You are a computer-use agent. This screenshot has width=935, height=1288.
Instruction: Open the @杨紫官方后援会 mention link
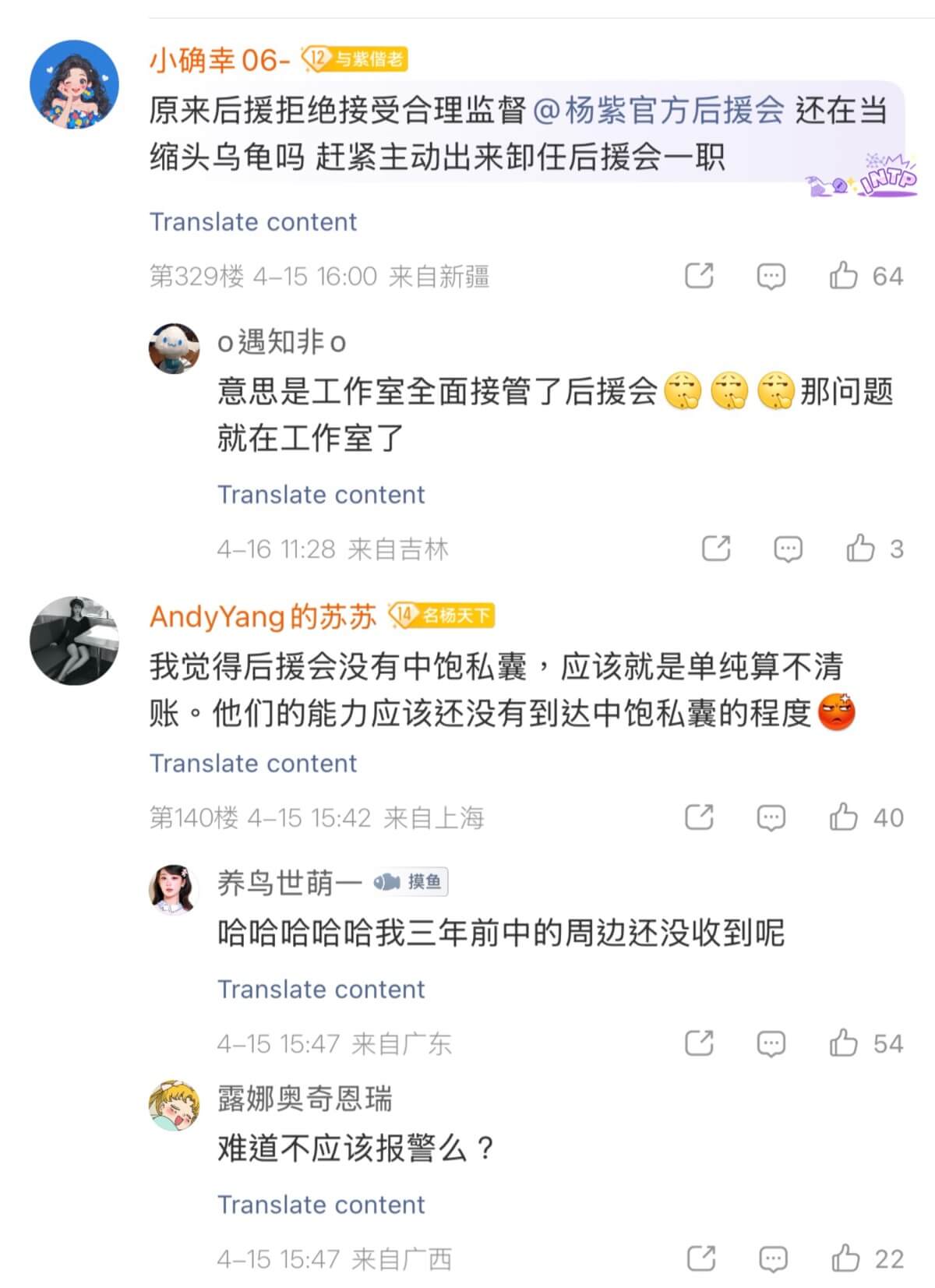[659, 110]
